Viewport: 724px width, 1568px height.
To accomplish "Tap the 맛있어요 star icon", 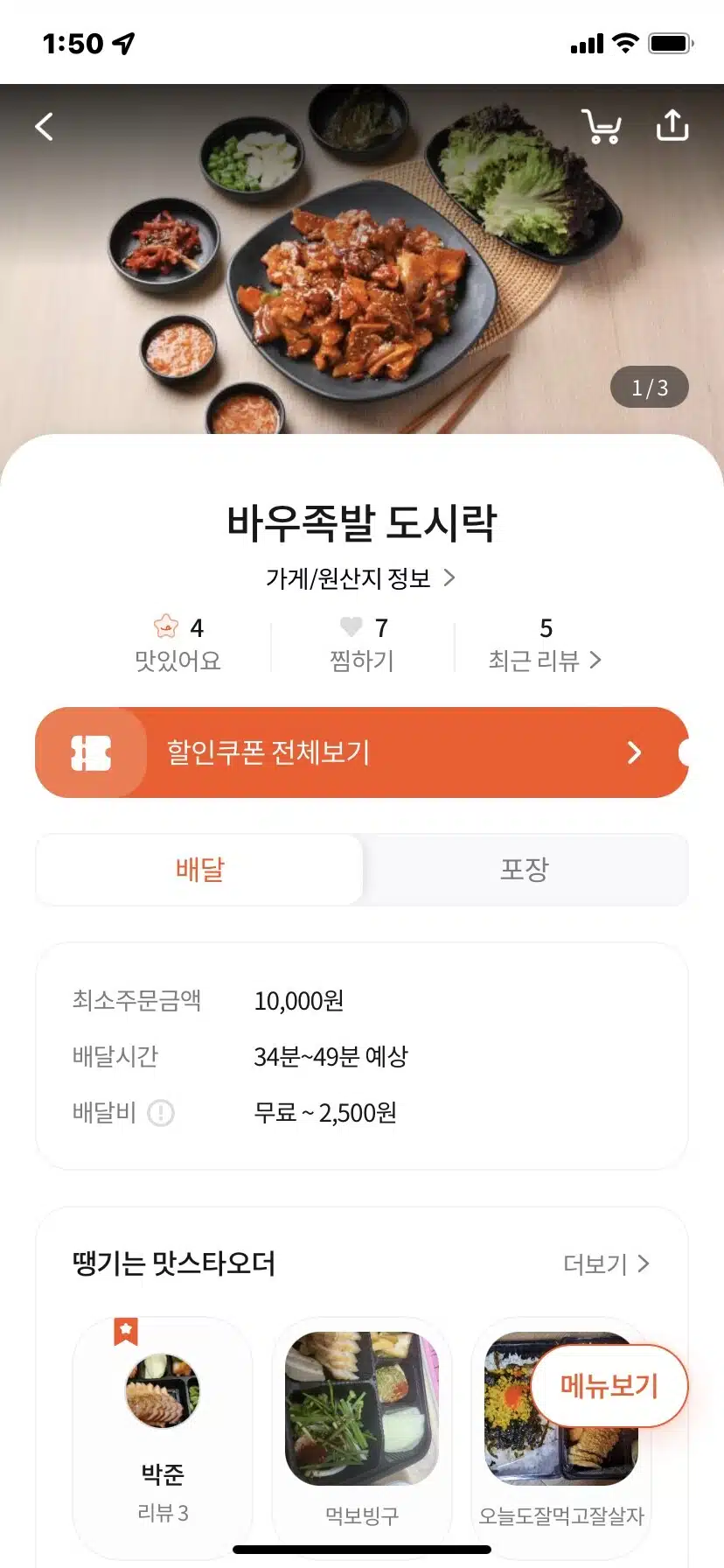I will point(165,626).
